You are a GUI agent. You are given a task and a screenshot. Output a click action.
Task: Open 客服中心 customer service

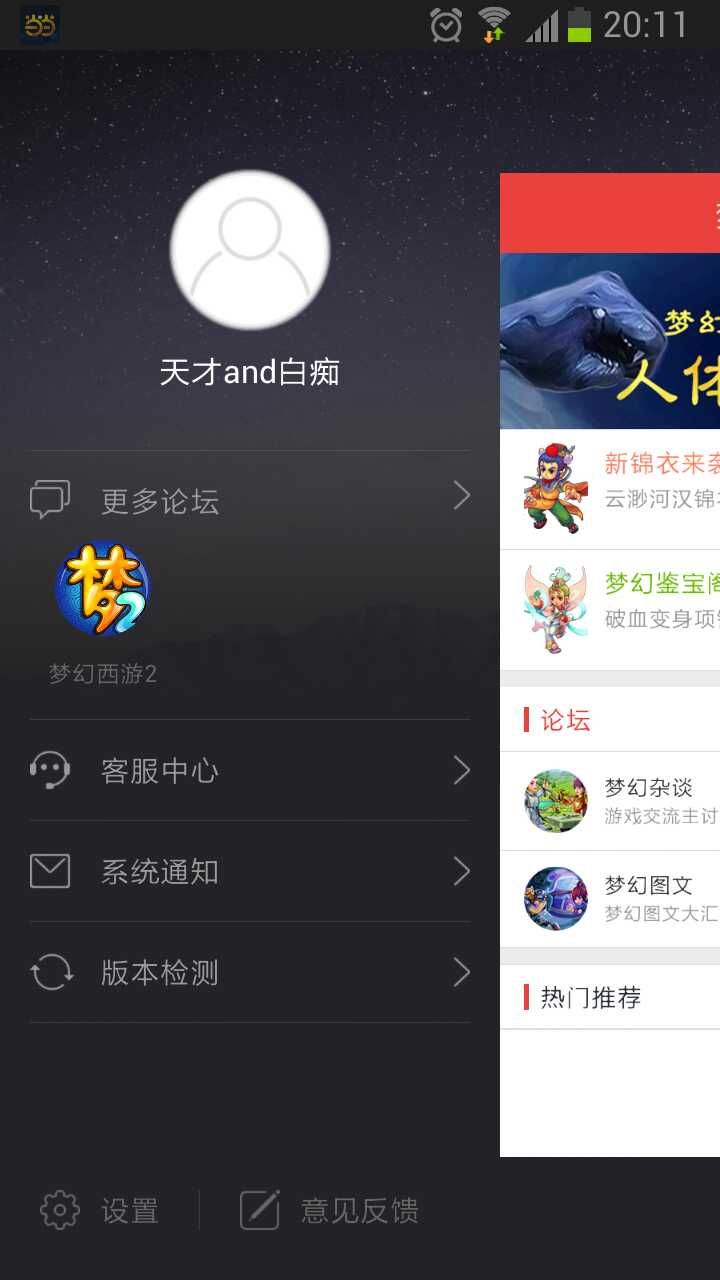pyautogui.click(x=250, y=771)
